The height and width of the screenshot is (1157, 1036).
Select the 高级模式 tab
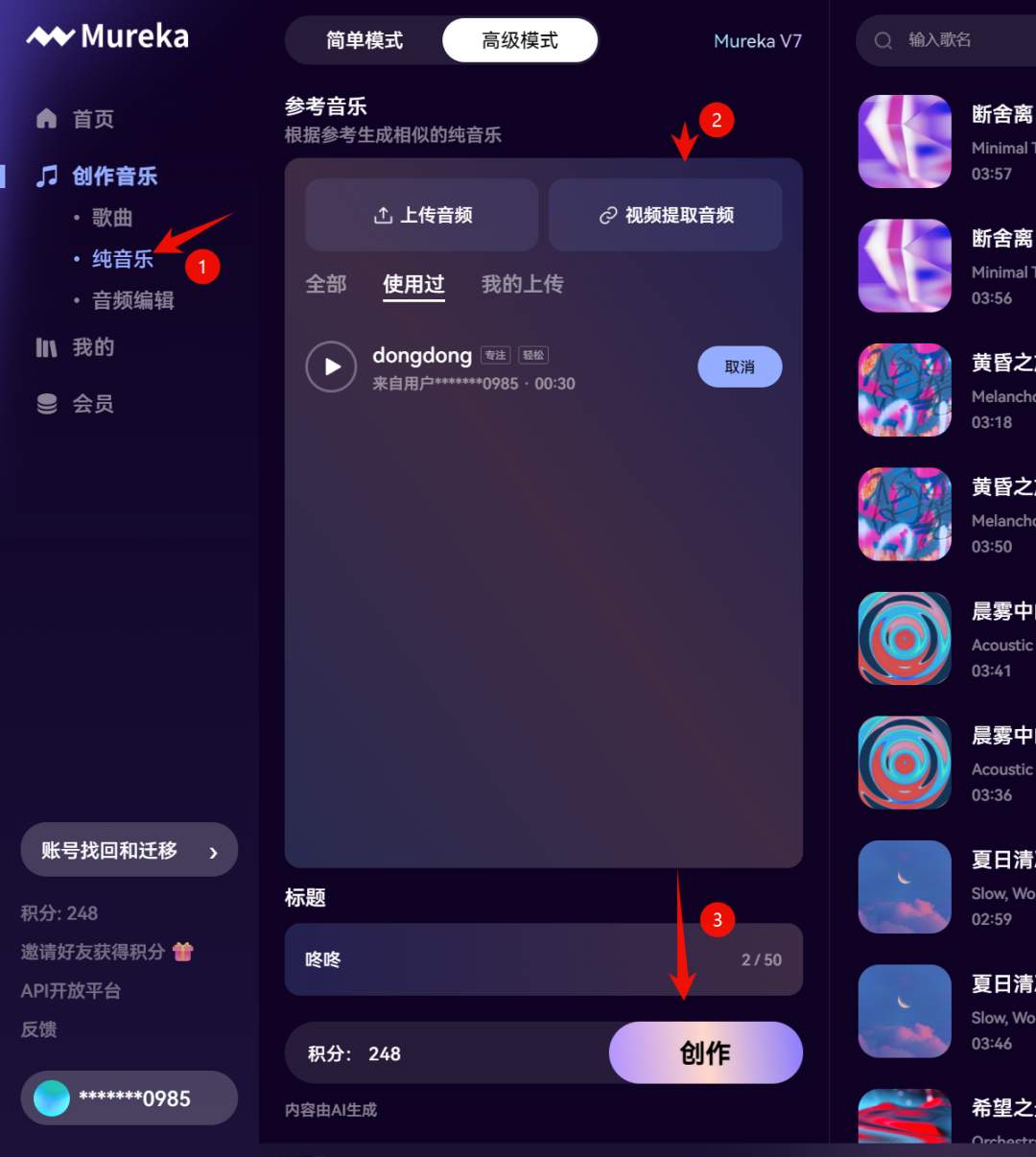click(x=519, y=40)
